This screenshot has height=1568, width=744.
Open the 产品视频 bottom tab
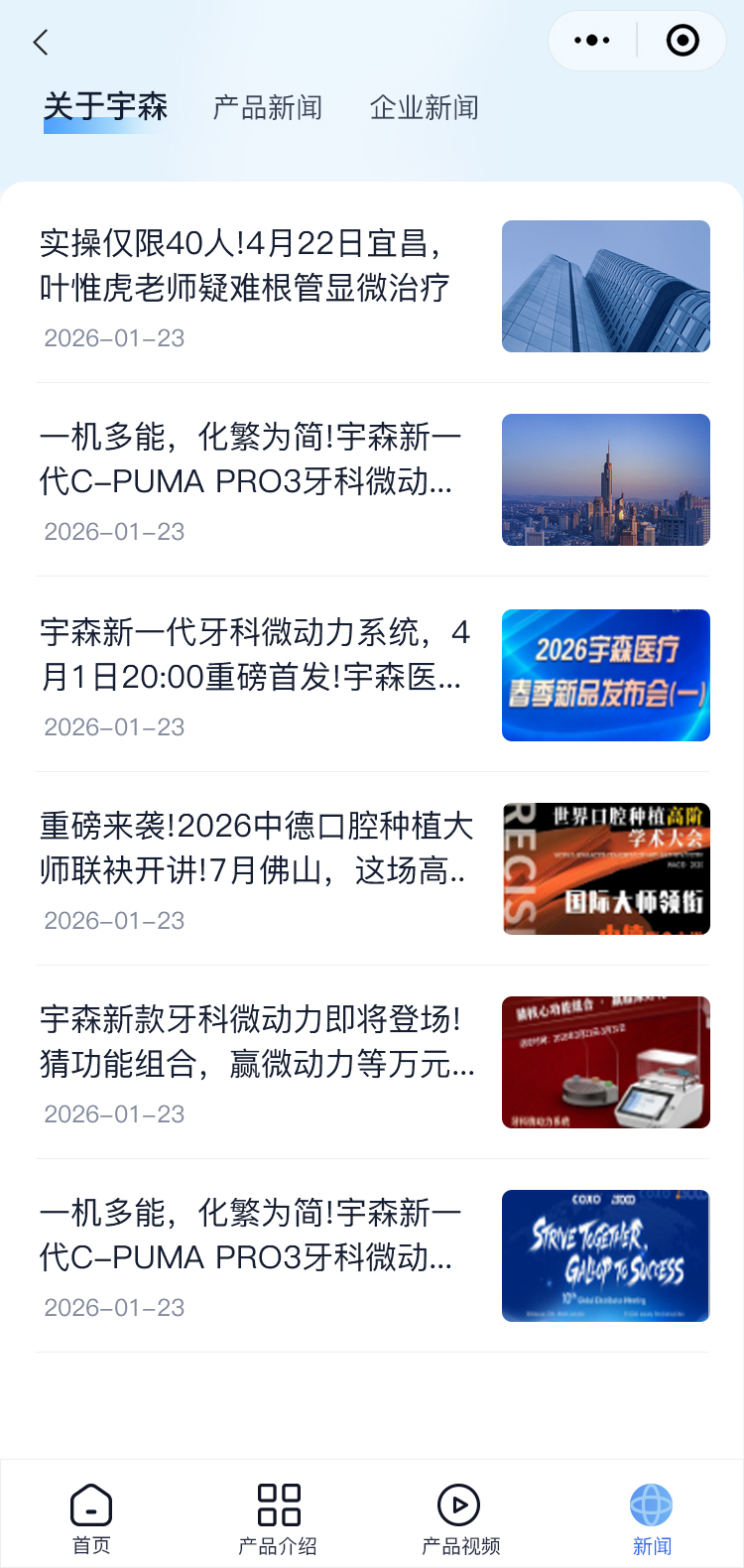pyautogui.click(x=460, y=1518)
